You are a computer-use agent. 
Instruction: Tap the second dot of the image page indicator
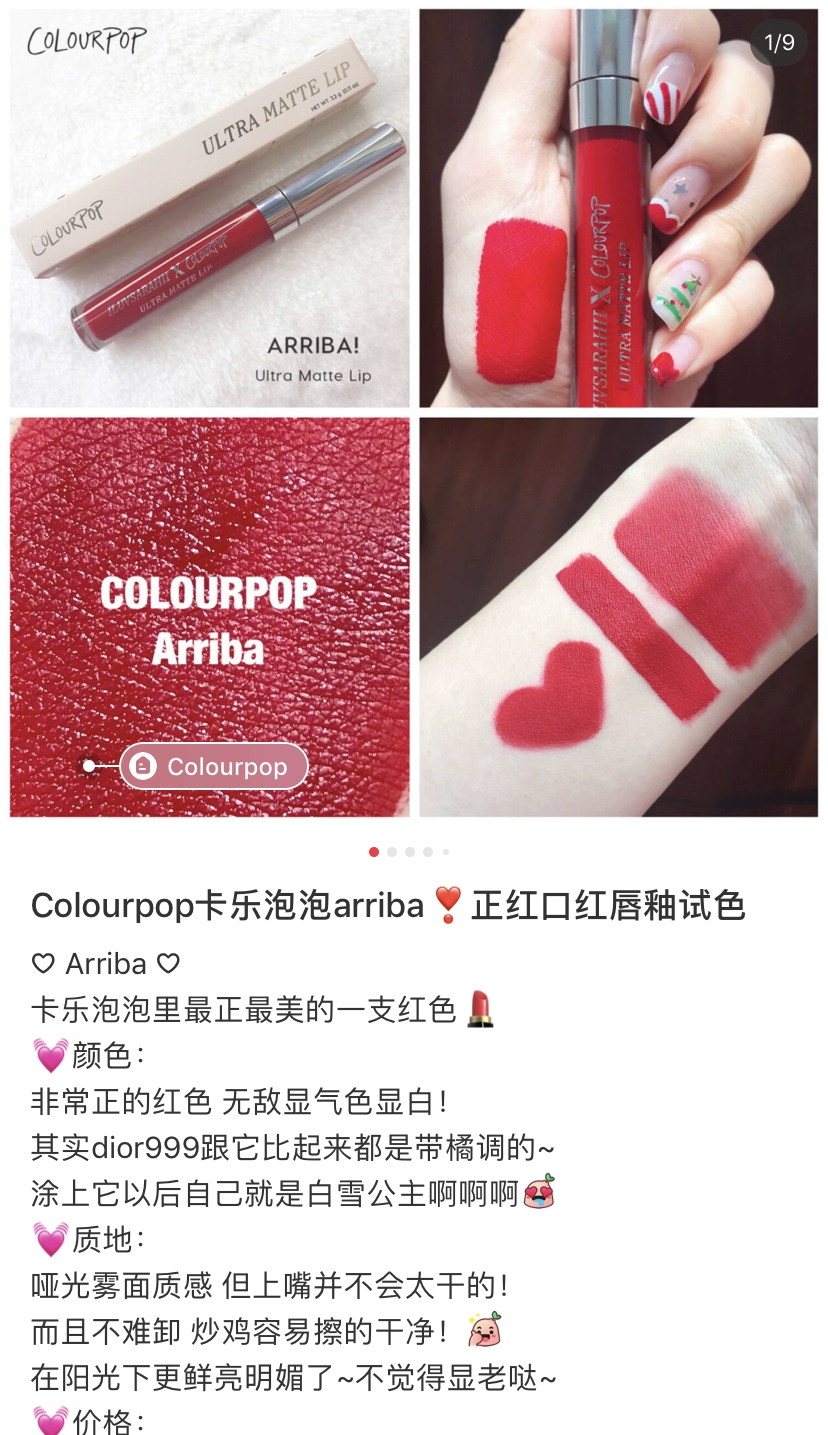coord(392,852)
